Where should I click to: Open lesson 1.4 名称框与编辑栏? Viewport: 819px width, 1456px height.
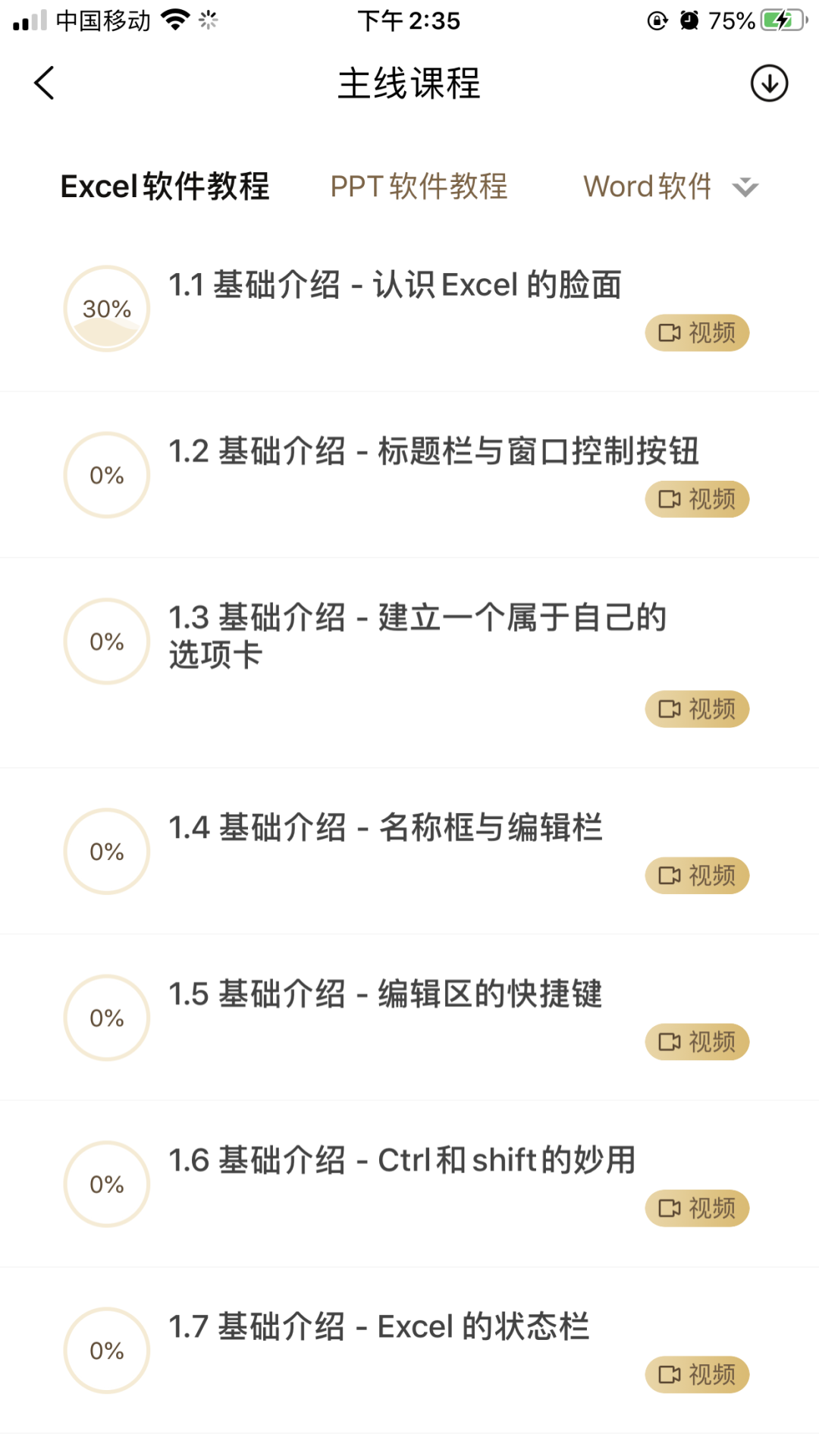385,827
